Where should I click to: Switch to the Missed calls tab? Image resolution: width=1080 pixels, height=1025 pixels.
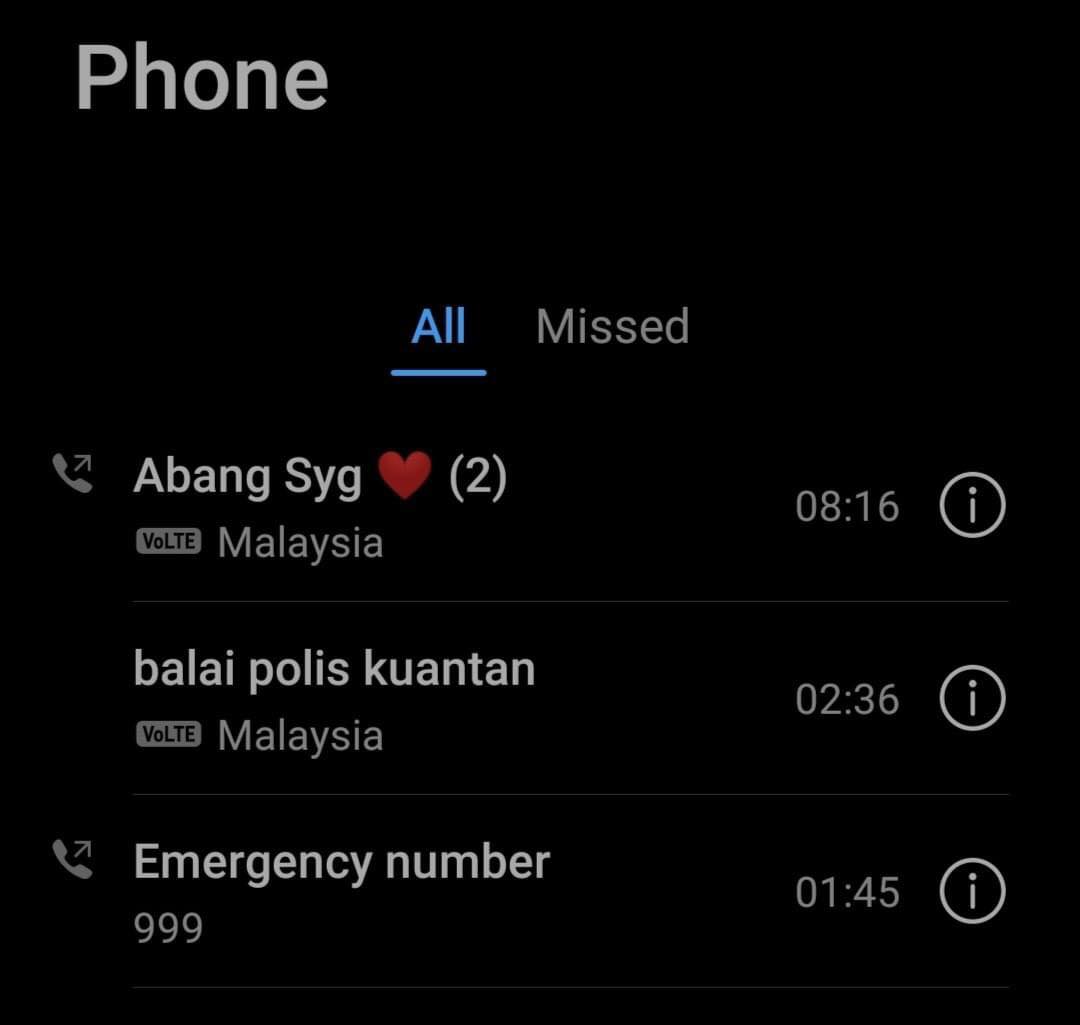[x=612, y=327]
